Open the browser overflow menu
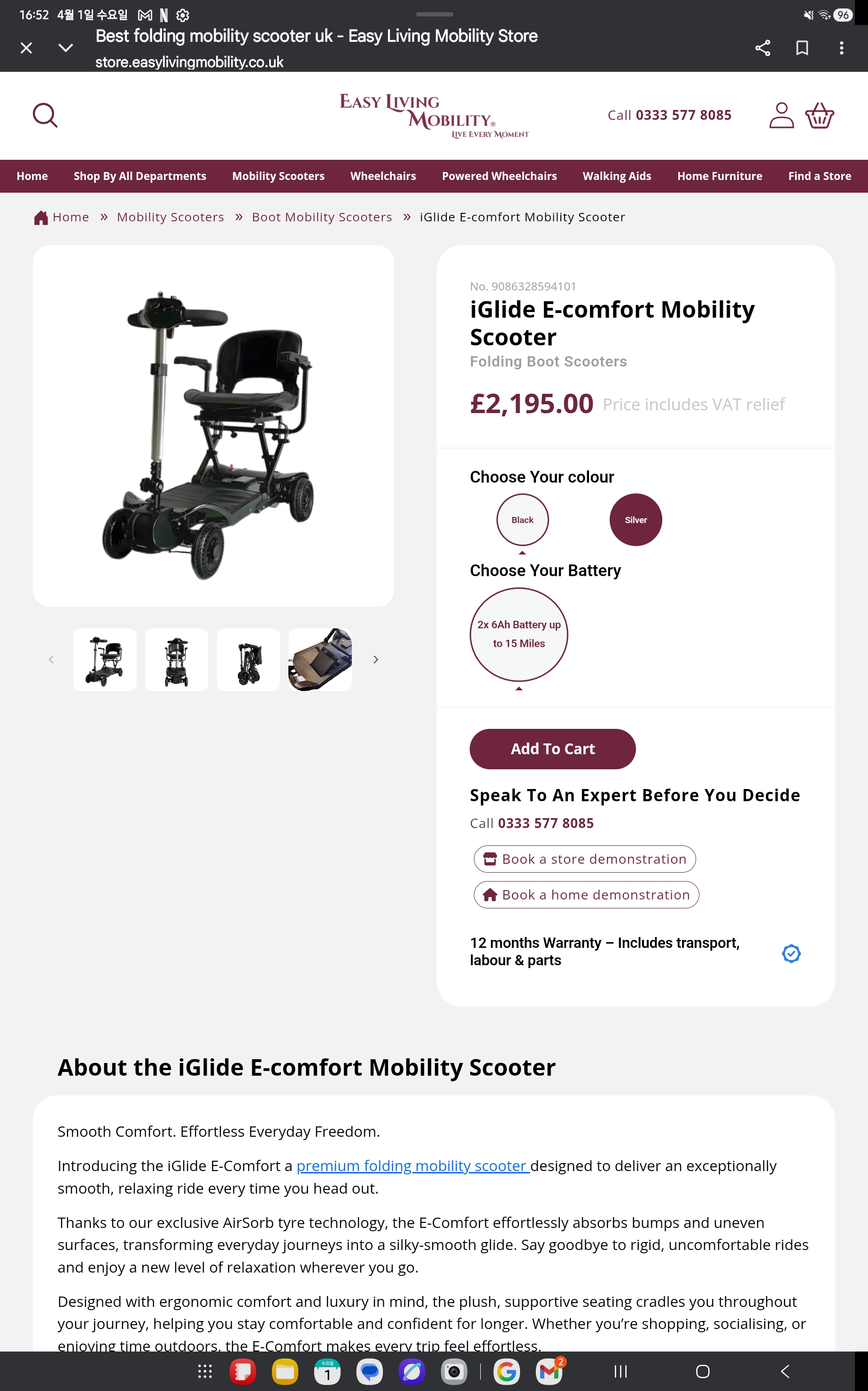The width and height of the screenshot is (868, 1391). pos(841,47)
